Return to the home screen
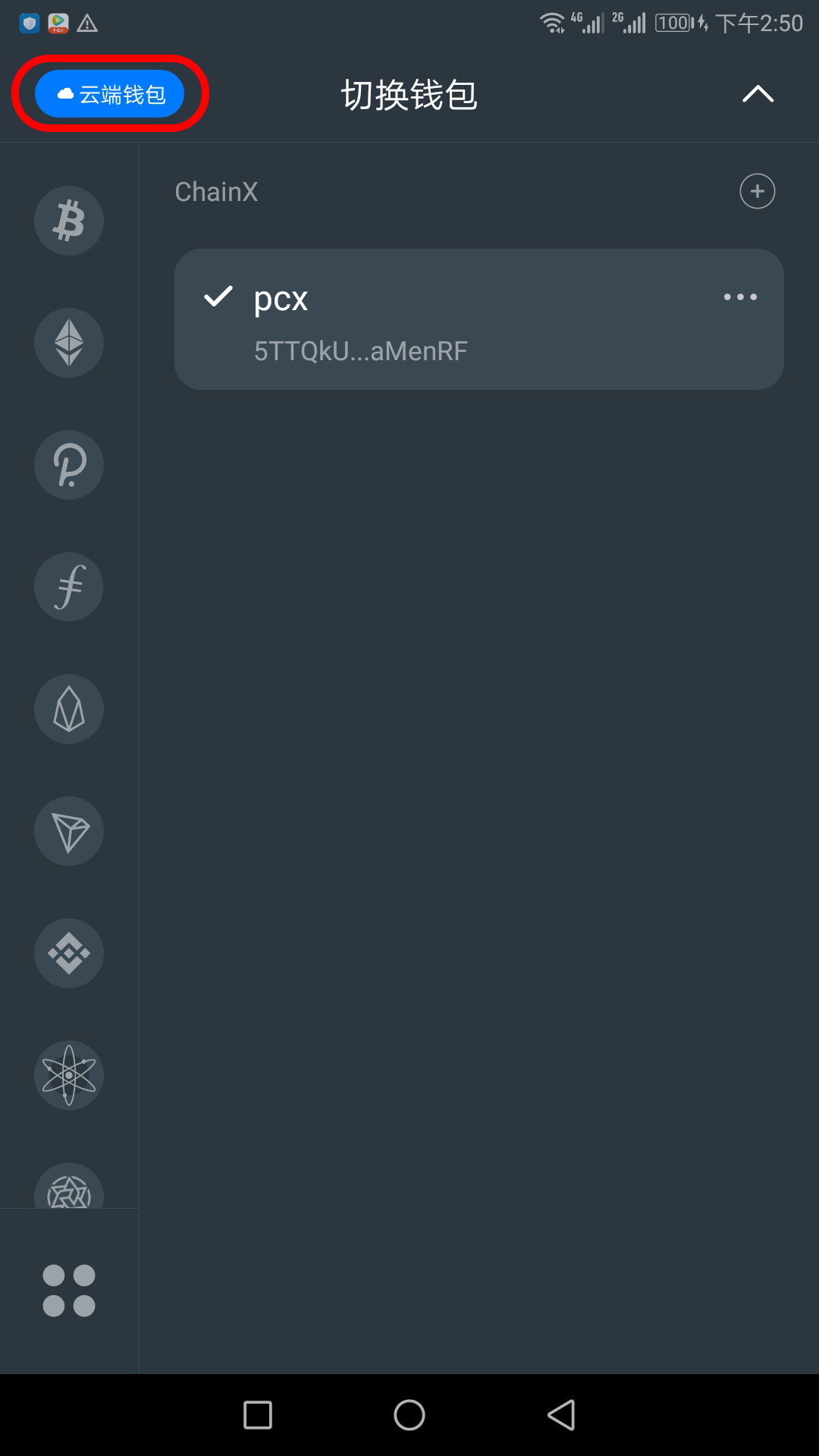 pyautogui.click(x=409, y=1415)
